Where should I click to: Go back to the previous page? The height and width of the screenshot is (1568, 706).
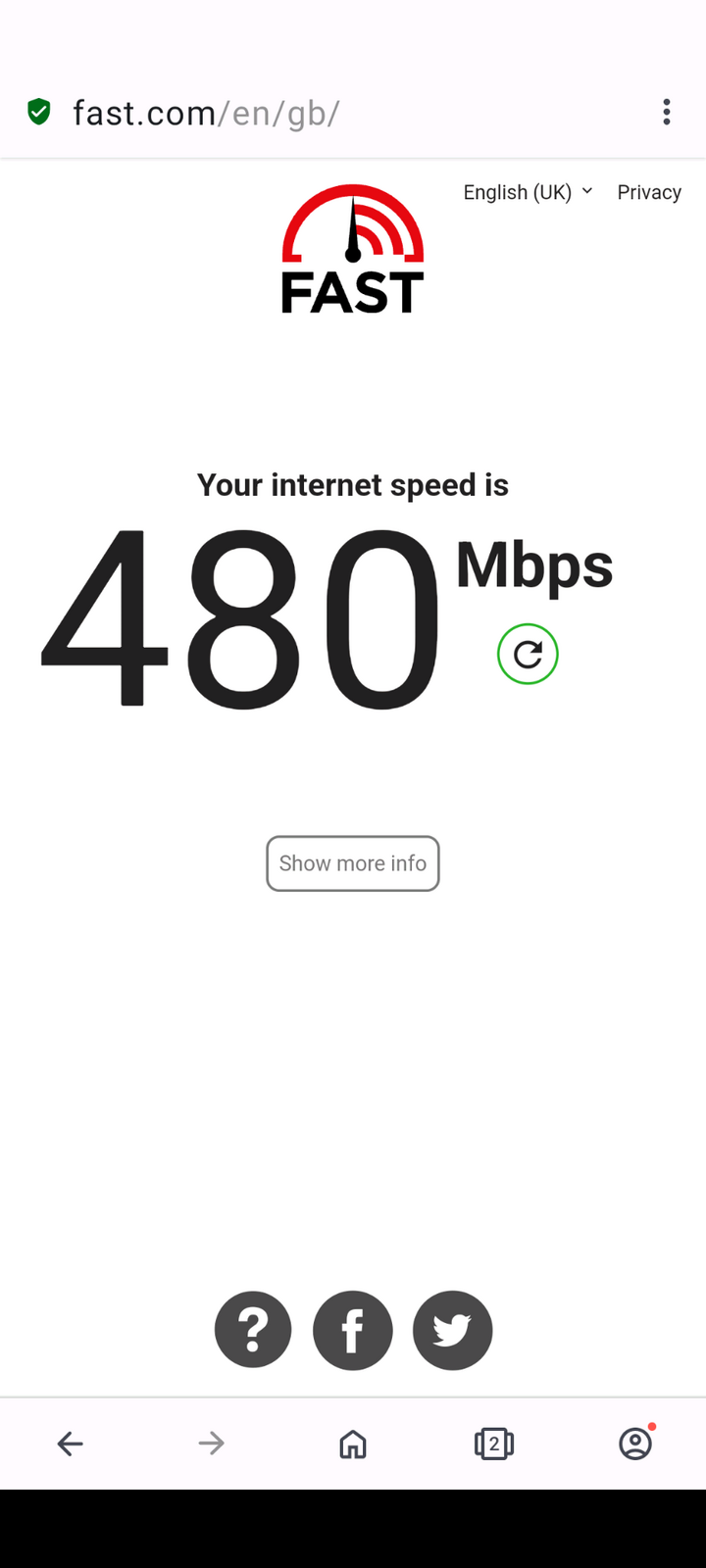click(71, 1444)
